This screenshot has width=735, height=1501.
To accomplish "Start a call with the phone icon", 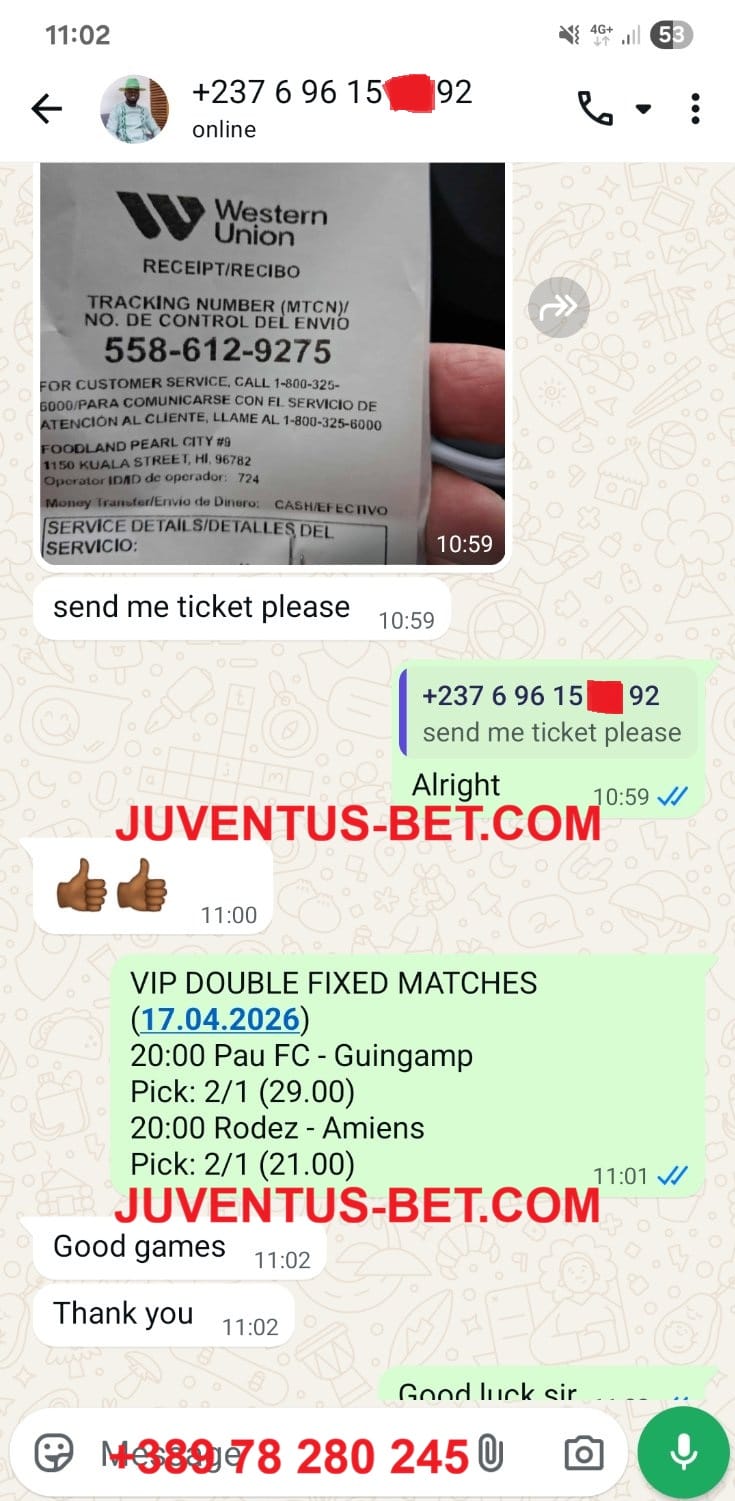I will pos(595,109).
